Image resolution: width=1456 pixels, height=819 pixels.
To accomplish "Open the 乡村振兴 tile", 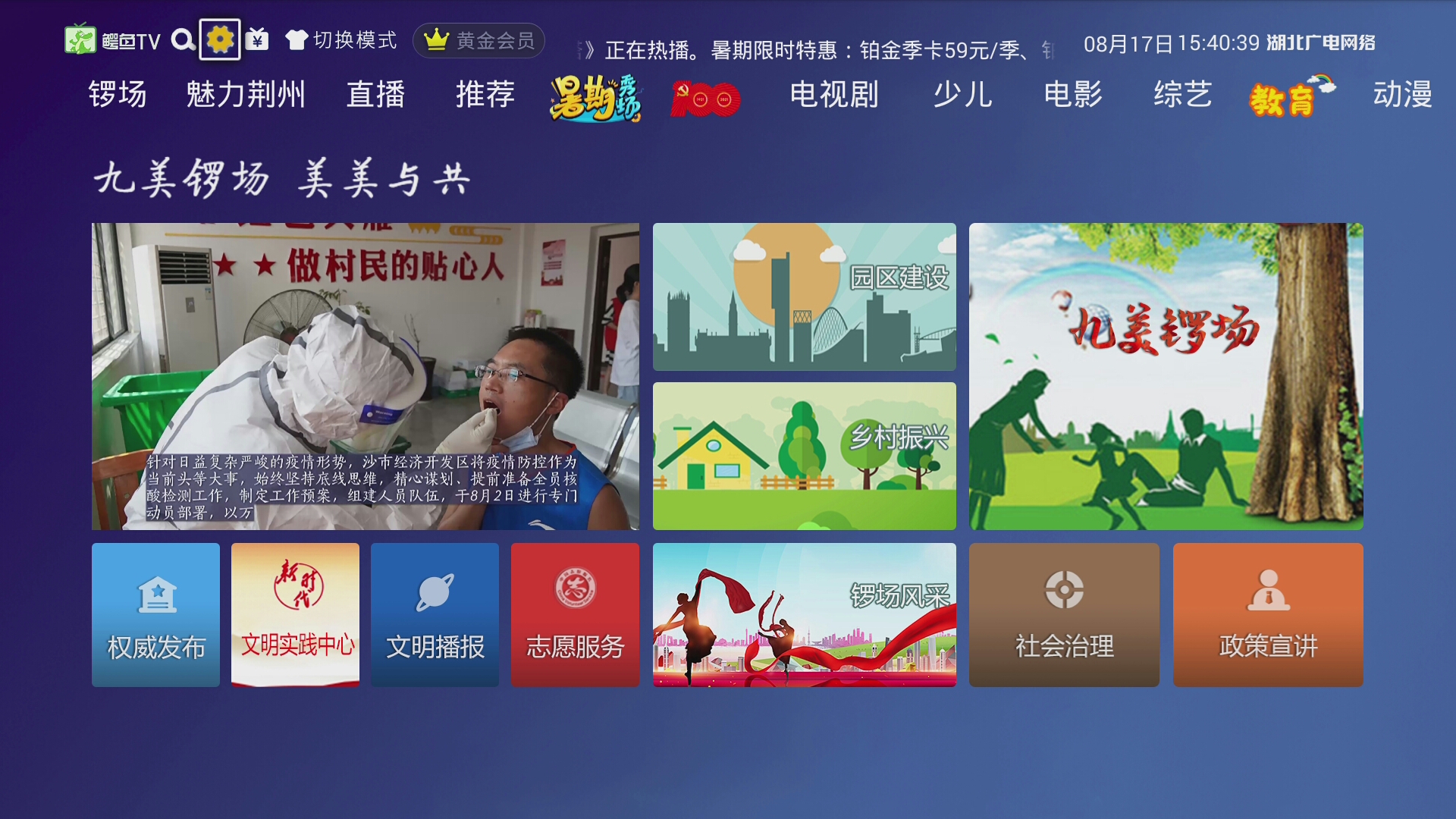I will coord(804,456).
